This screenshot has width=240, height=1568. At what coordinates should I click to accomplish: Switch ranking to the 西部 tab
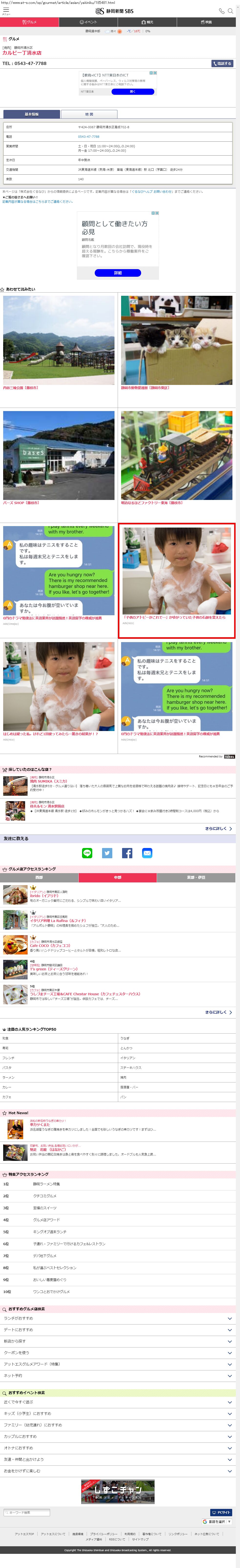(x=40, y=877)
